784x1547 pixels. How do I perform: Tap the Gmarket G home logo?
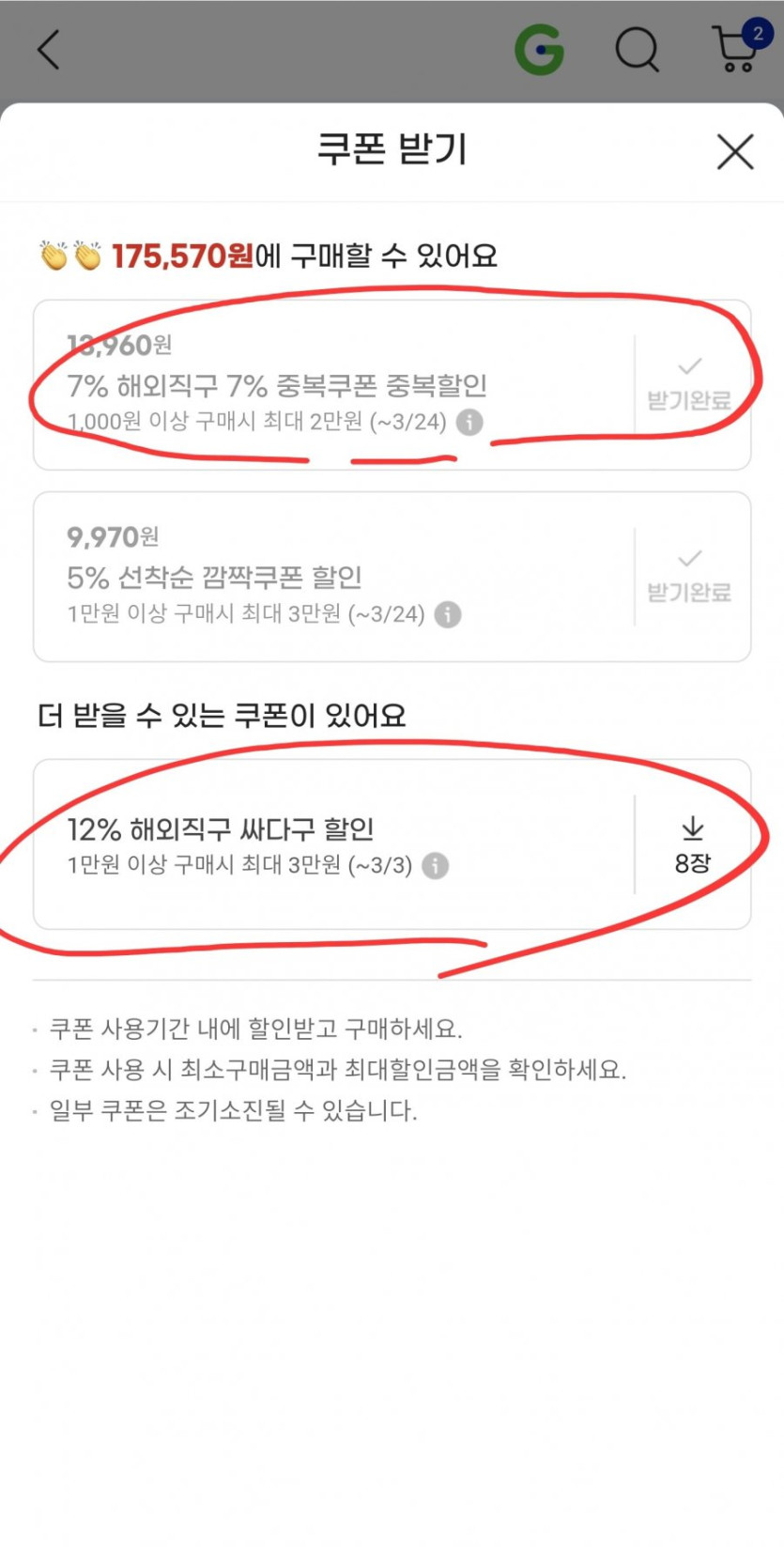[x=539, y=49]
